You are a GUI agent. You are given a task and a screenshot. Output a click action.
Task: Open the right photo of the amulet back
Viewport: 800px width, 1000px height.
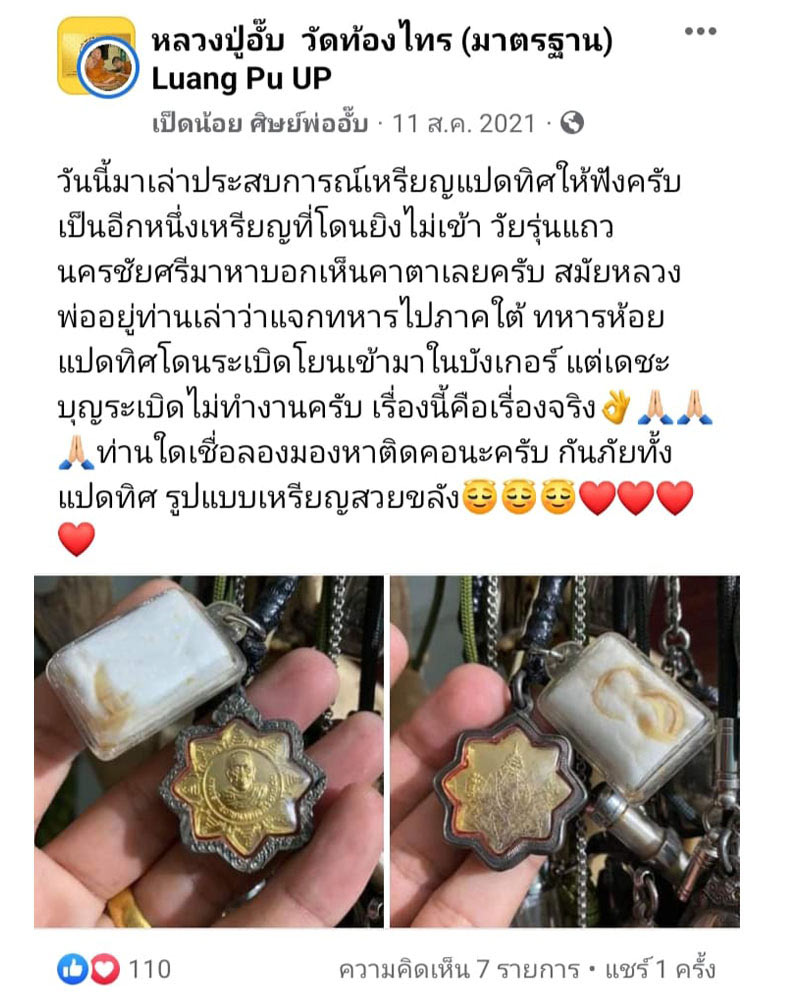coord(565,751)
